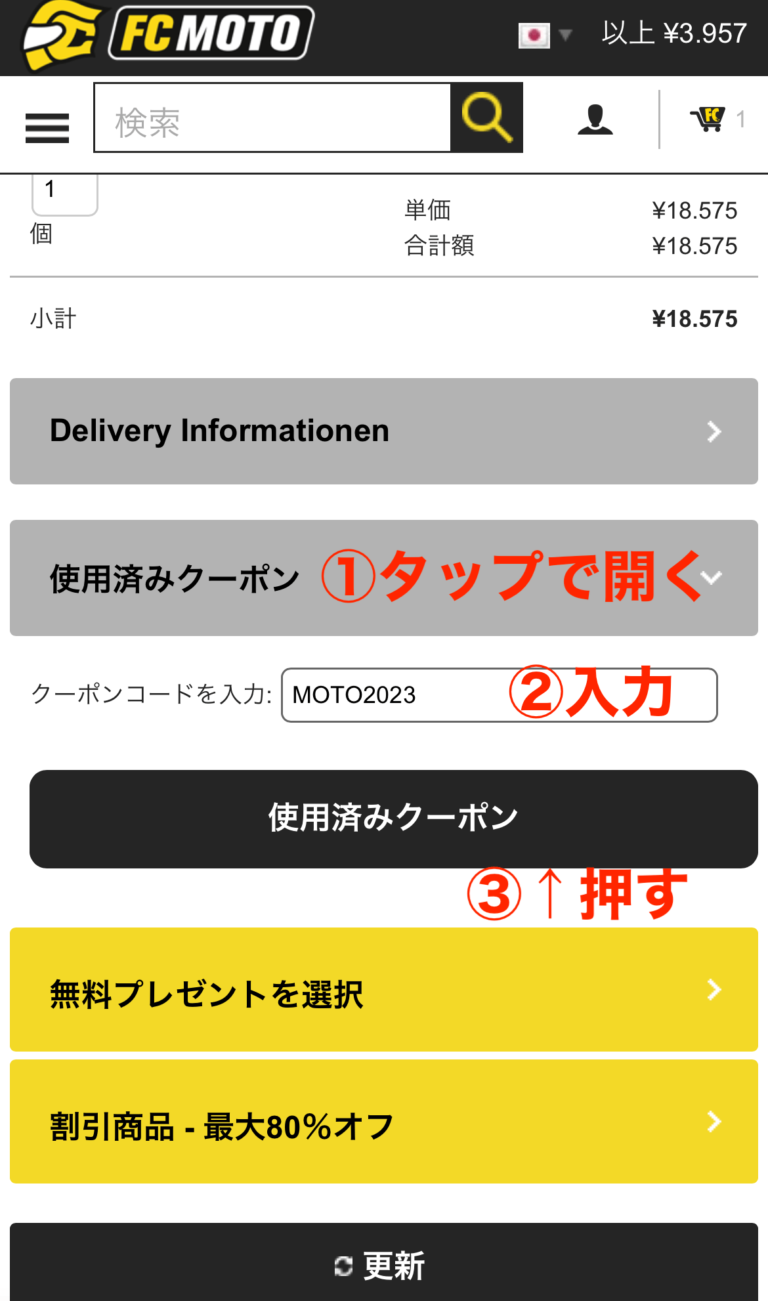
Task: Click the coupon code input showing MOTO2023
Action: click(400, 694)
